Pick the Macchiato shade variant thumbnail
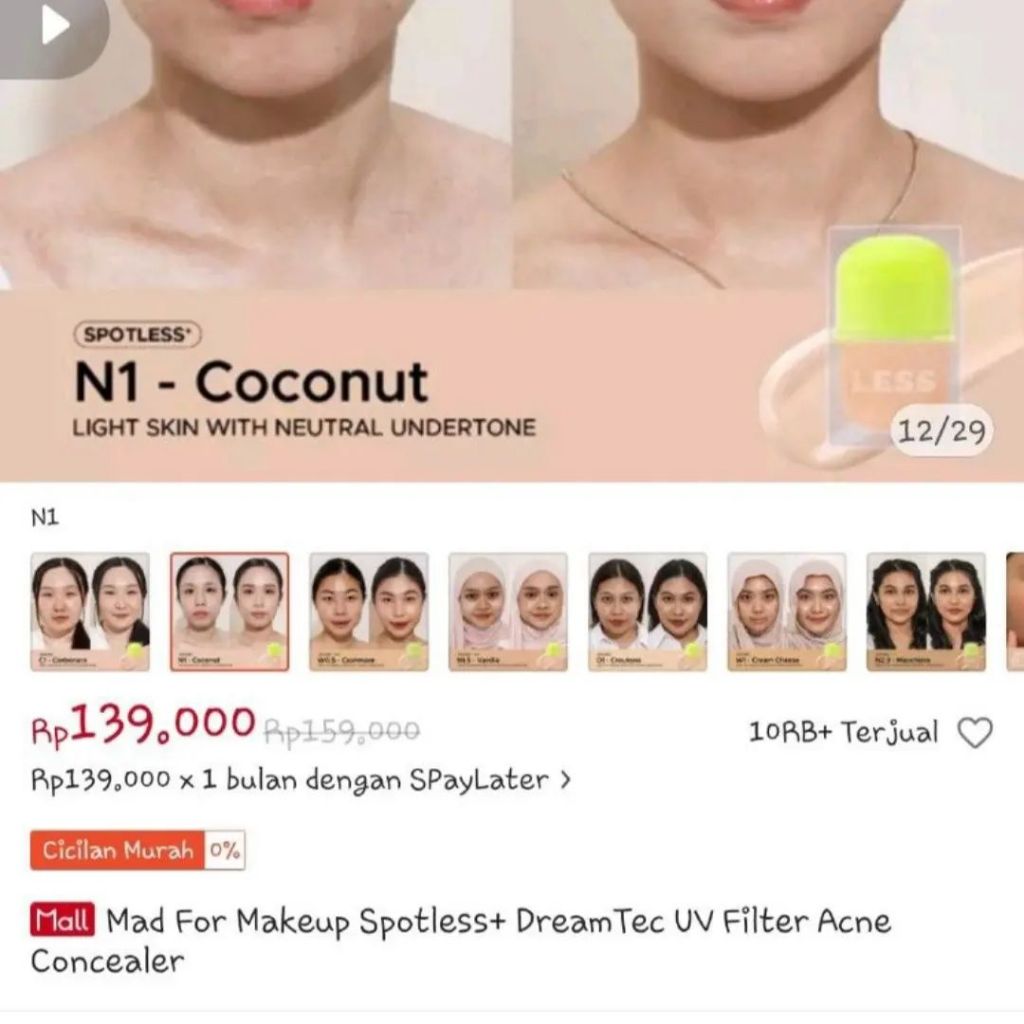This screenshot has width=1024, height=1024. point(926,611)
